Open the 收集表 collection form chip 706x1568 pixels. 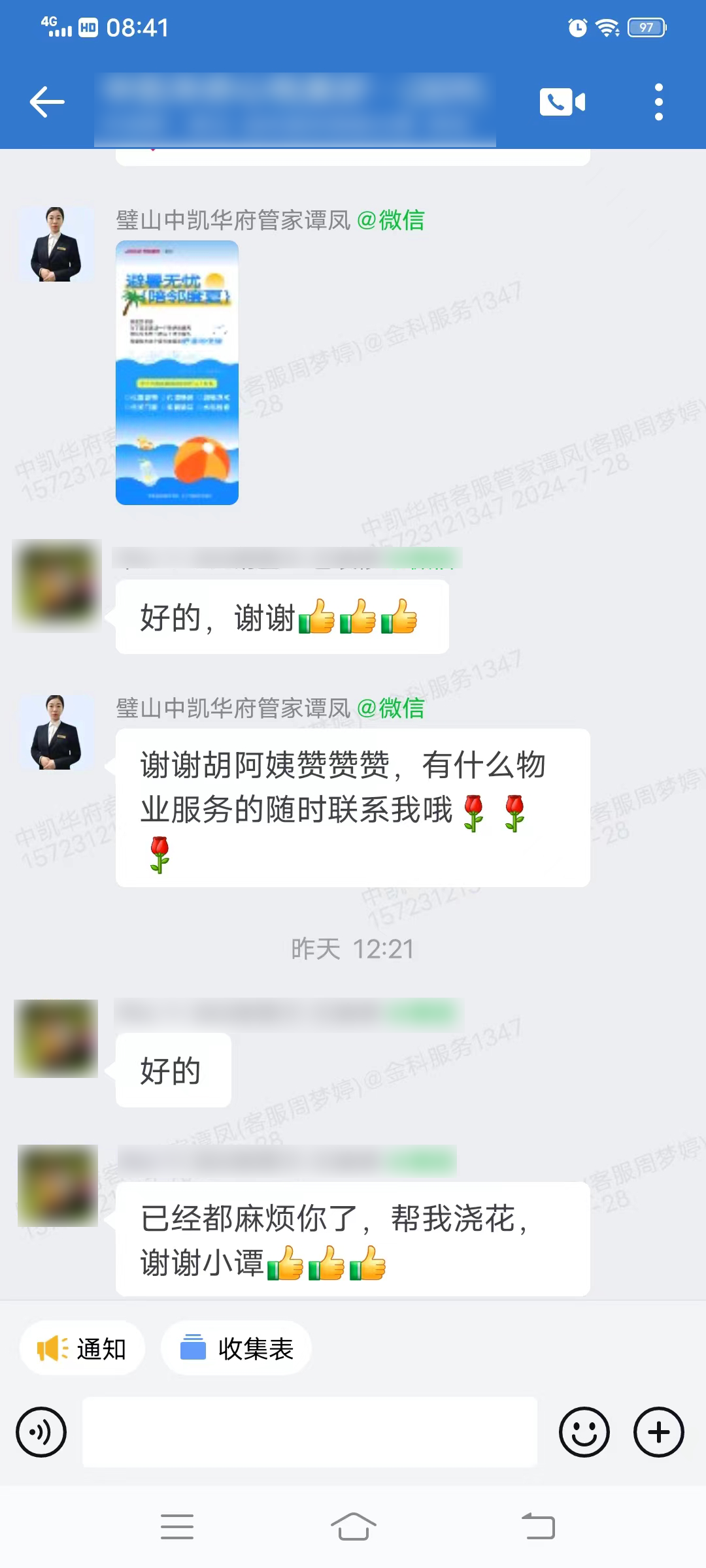237,1348
